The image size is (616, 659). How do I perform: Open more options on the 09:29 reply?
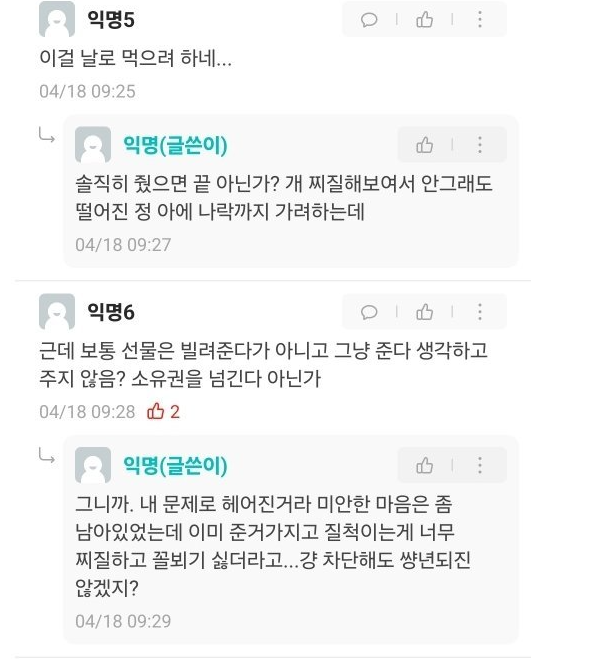479,466
